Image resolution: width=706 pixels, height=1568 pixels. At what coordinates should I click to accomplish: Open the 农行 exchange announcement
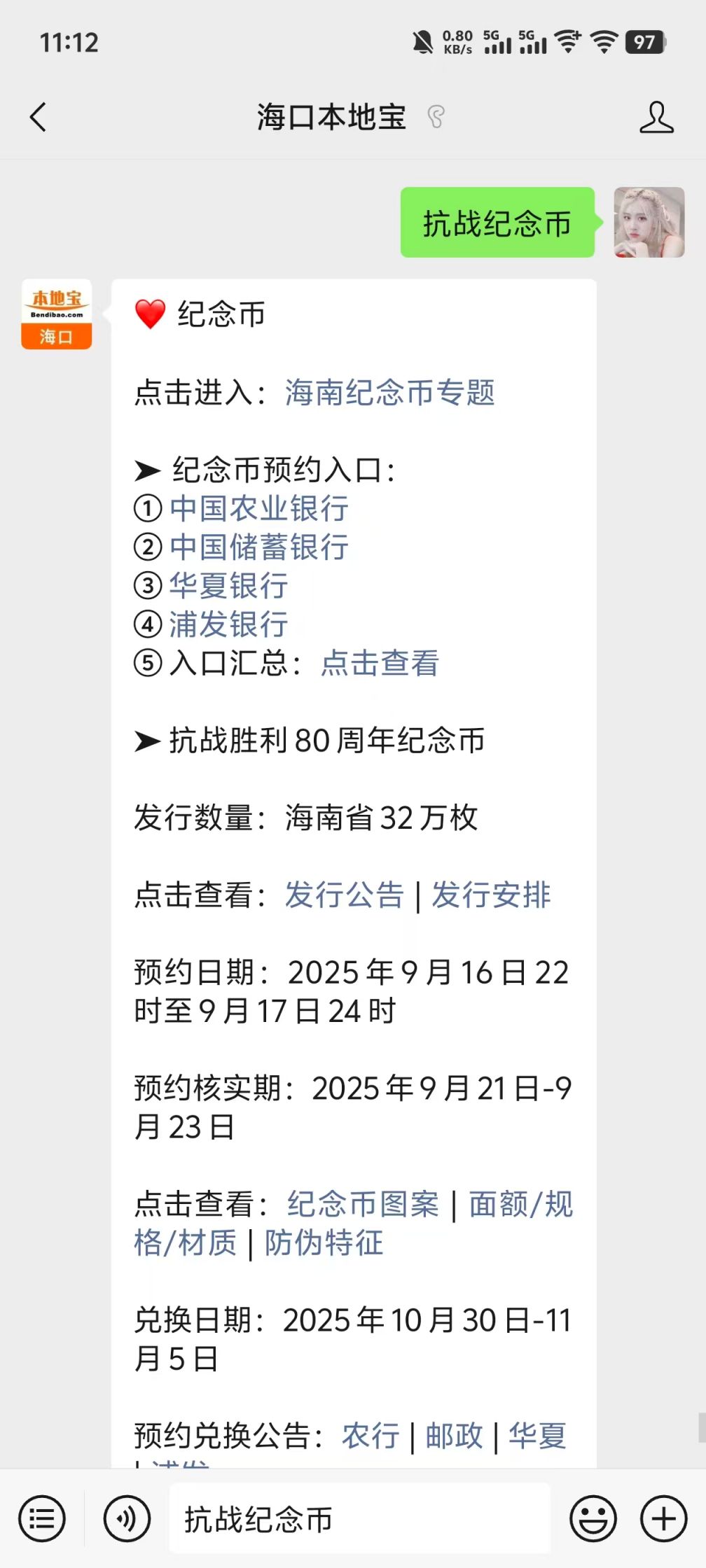point(371,1436)
